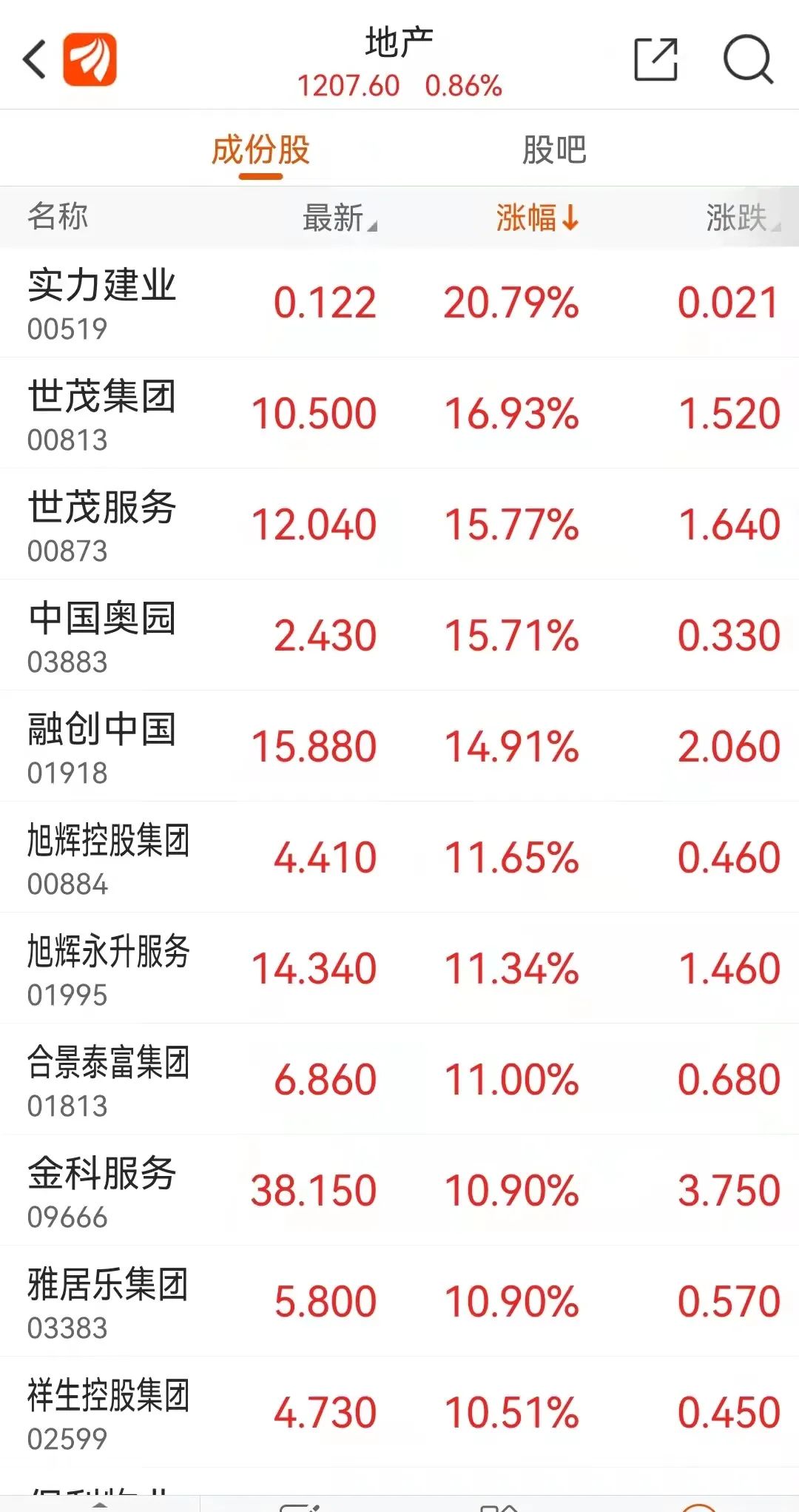Sort by 最新 column header
Image resolution: width=799 pixels, height=1512 pixels.
340,218
